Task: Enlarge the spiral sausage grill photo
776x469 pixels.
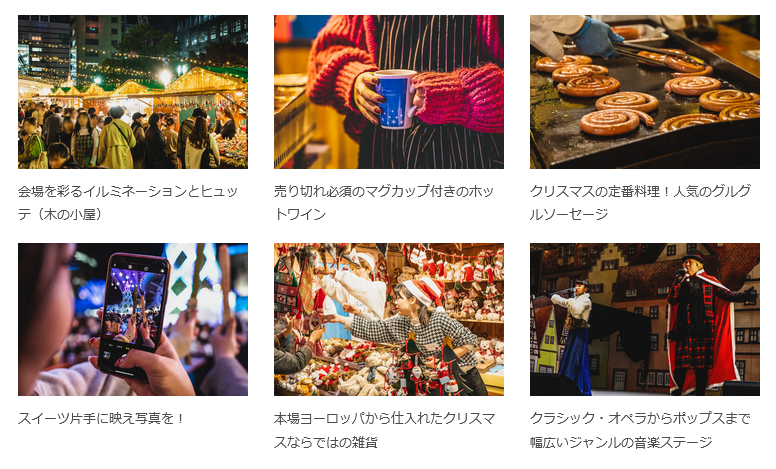Action: 644,92
